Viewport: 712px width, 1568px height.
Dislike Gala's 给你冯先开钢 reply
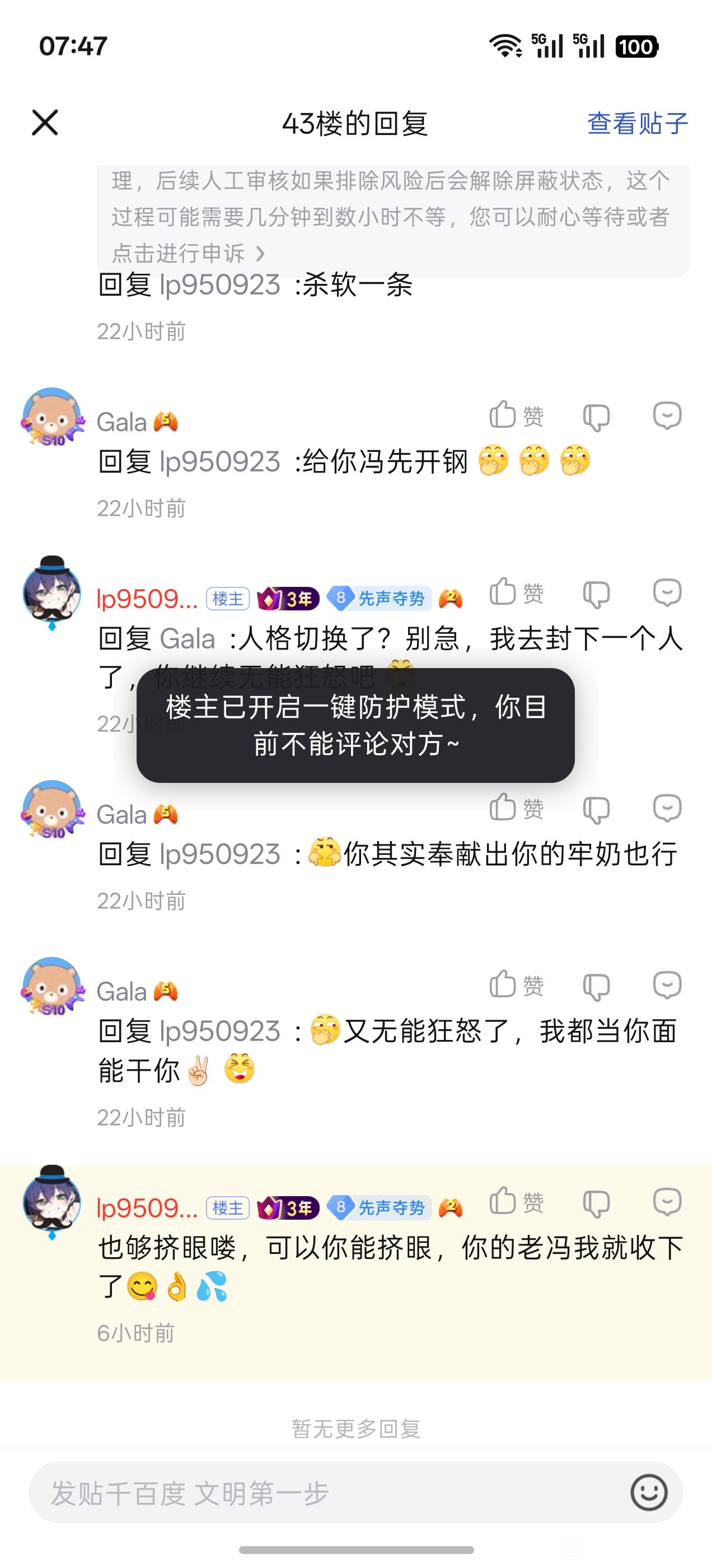pos(596,417)
